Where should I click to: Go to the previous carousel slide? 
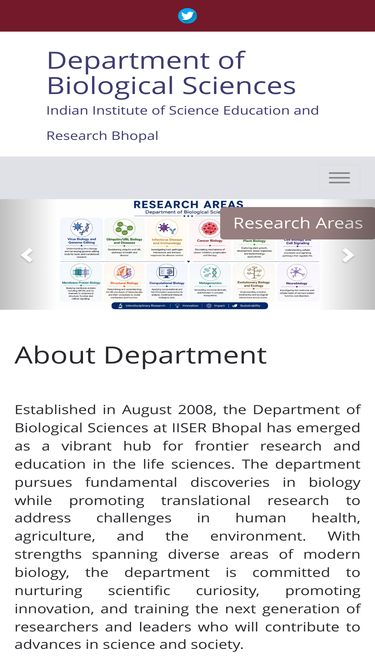click(x=27, y=255)
